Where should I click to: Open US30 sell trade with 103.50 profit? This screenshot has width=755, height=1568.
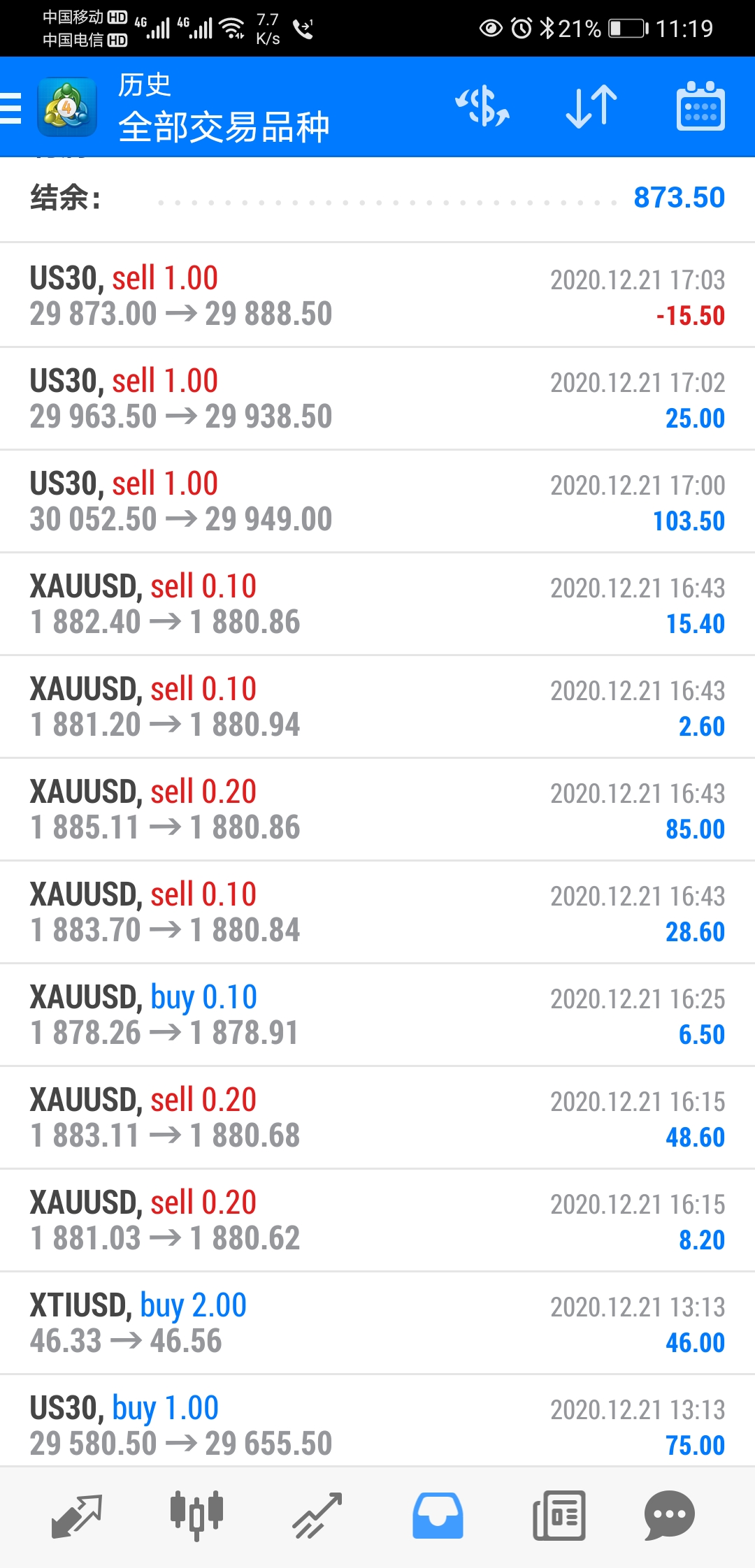[x=377, y=501]
